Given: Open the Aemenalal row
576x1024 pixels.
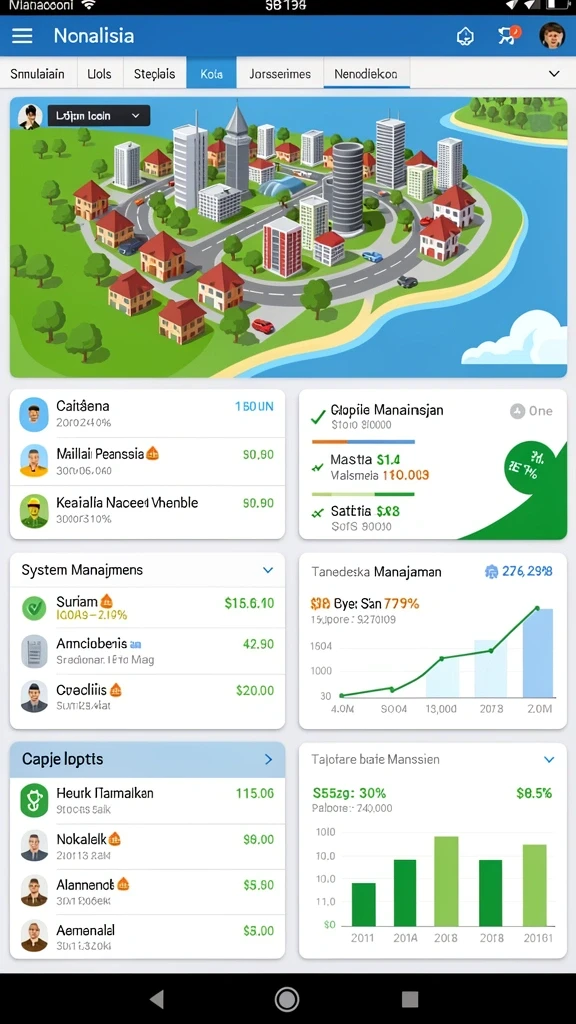Looking at the screenshot, I should (x=148, y=936).
